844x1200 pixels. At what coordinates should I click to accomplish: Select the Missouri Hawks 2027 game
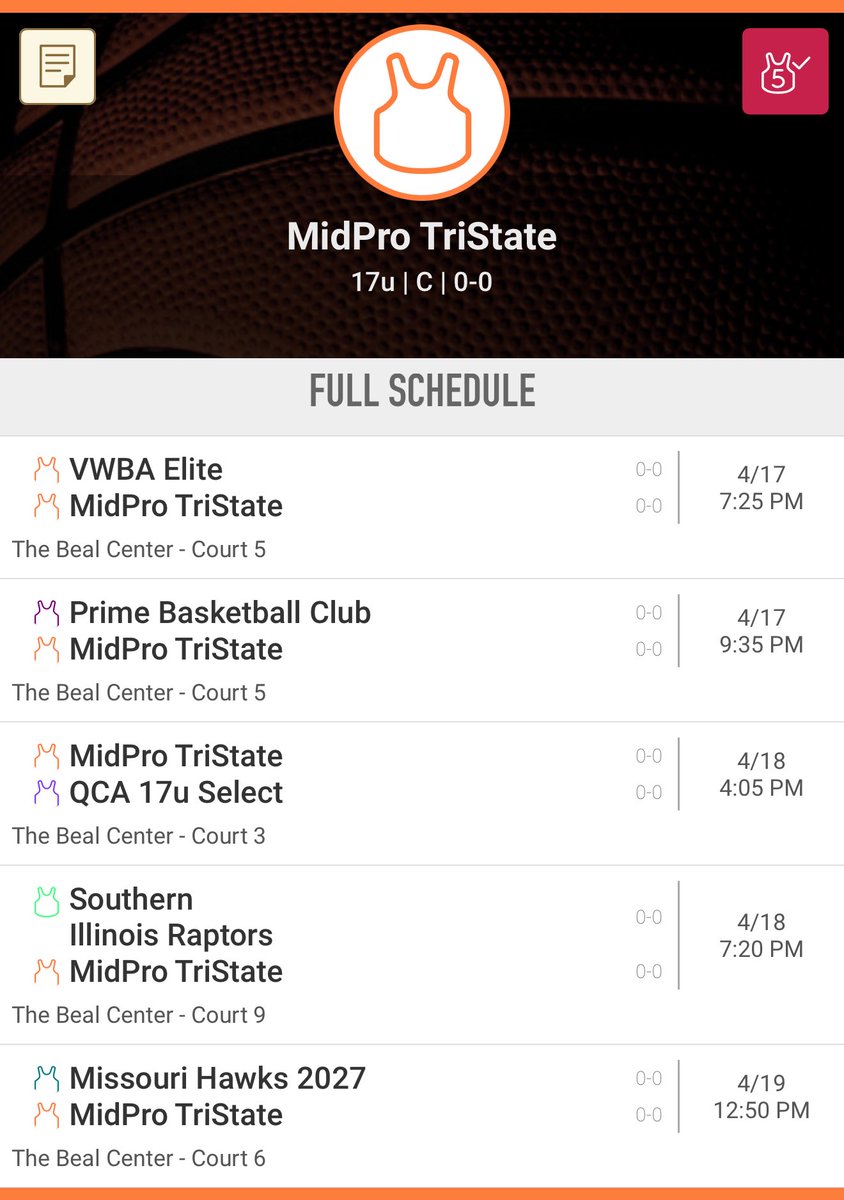point(422,1116)
